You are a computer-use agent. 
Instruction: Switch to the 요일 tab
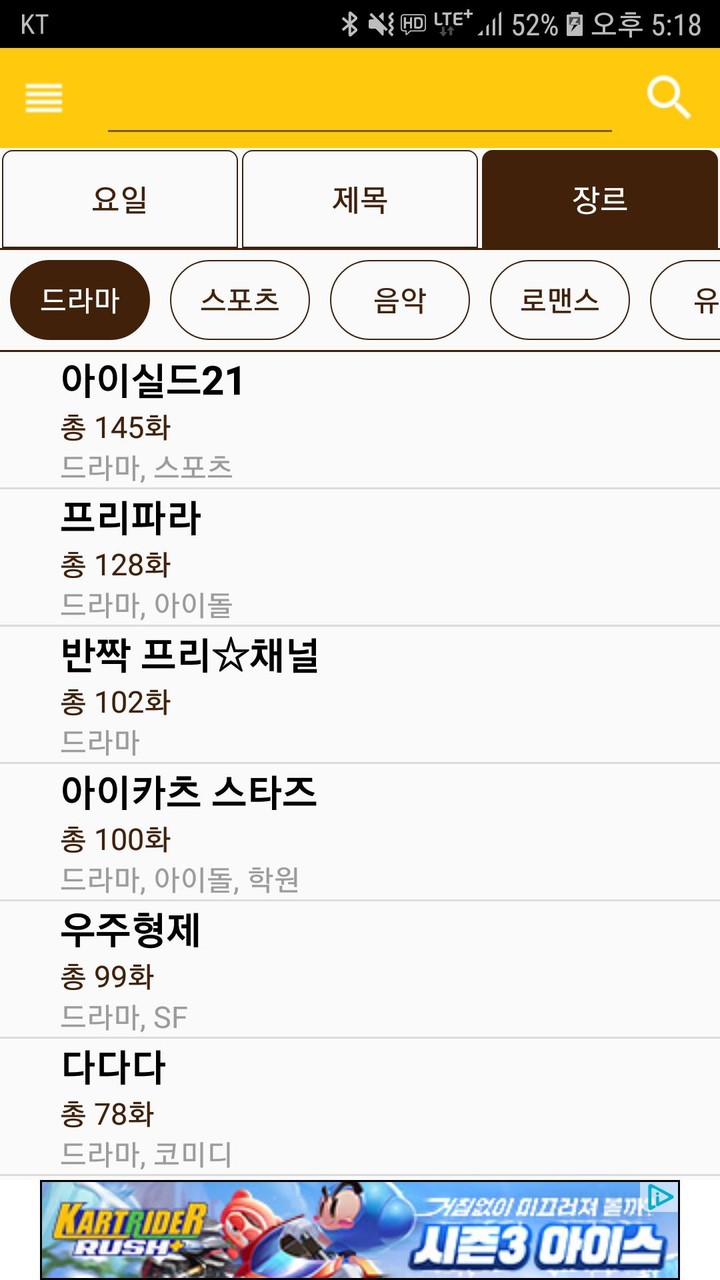pyautogui.click(x=120, y=199)
